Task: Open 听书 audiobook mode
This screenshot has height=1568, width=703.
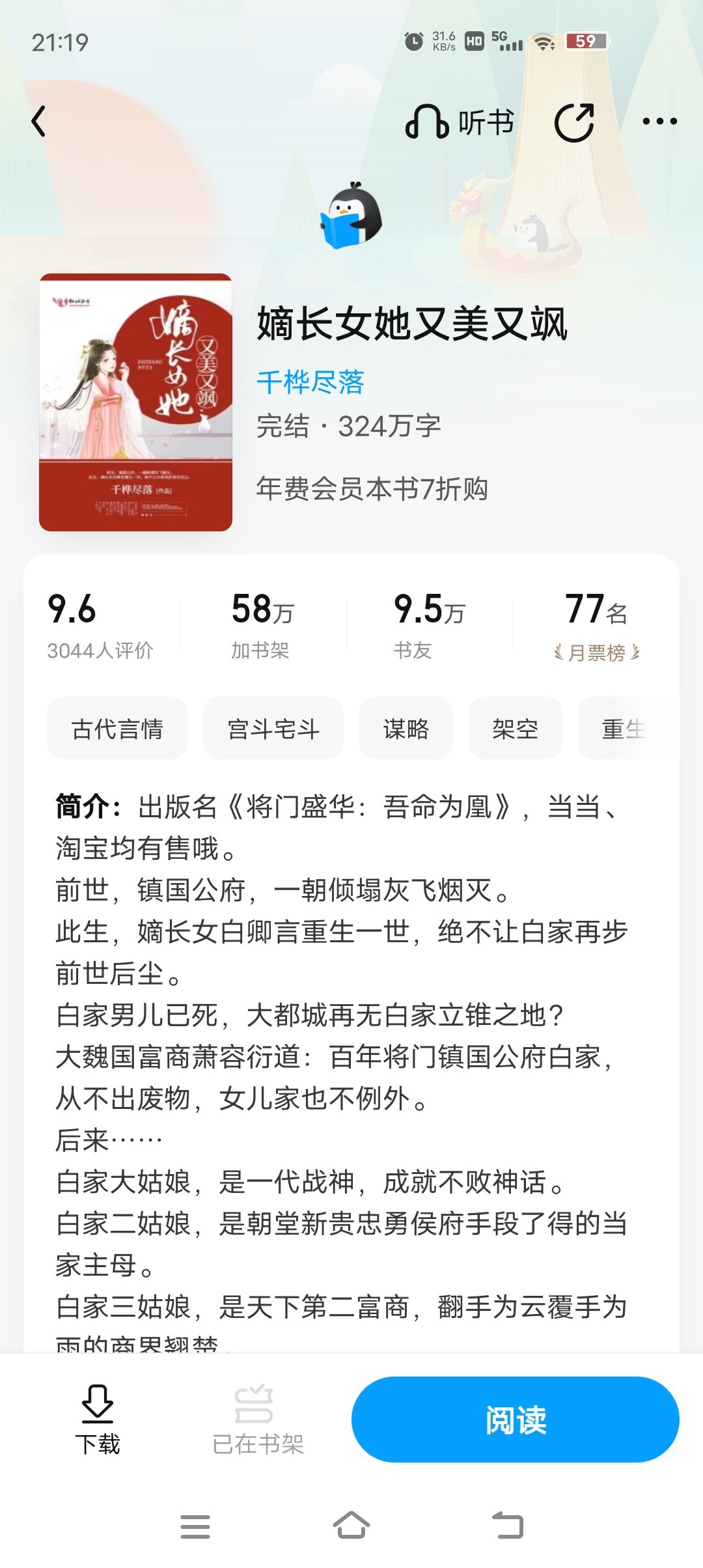Action: [x=460, y=122]
